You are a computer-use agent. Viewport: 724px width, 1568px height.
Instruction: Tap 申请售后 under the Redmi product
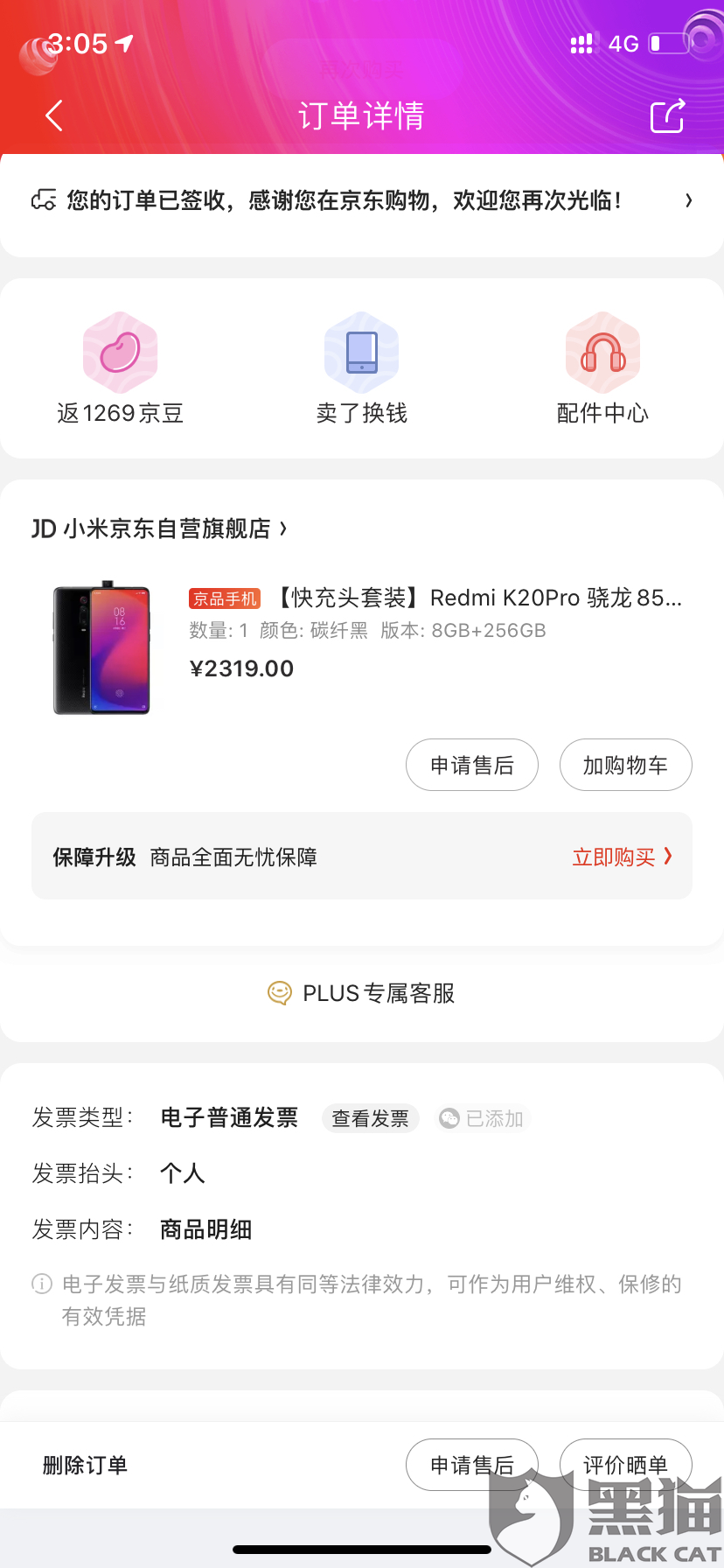coord(472,765)
